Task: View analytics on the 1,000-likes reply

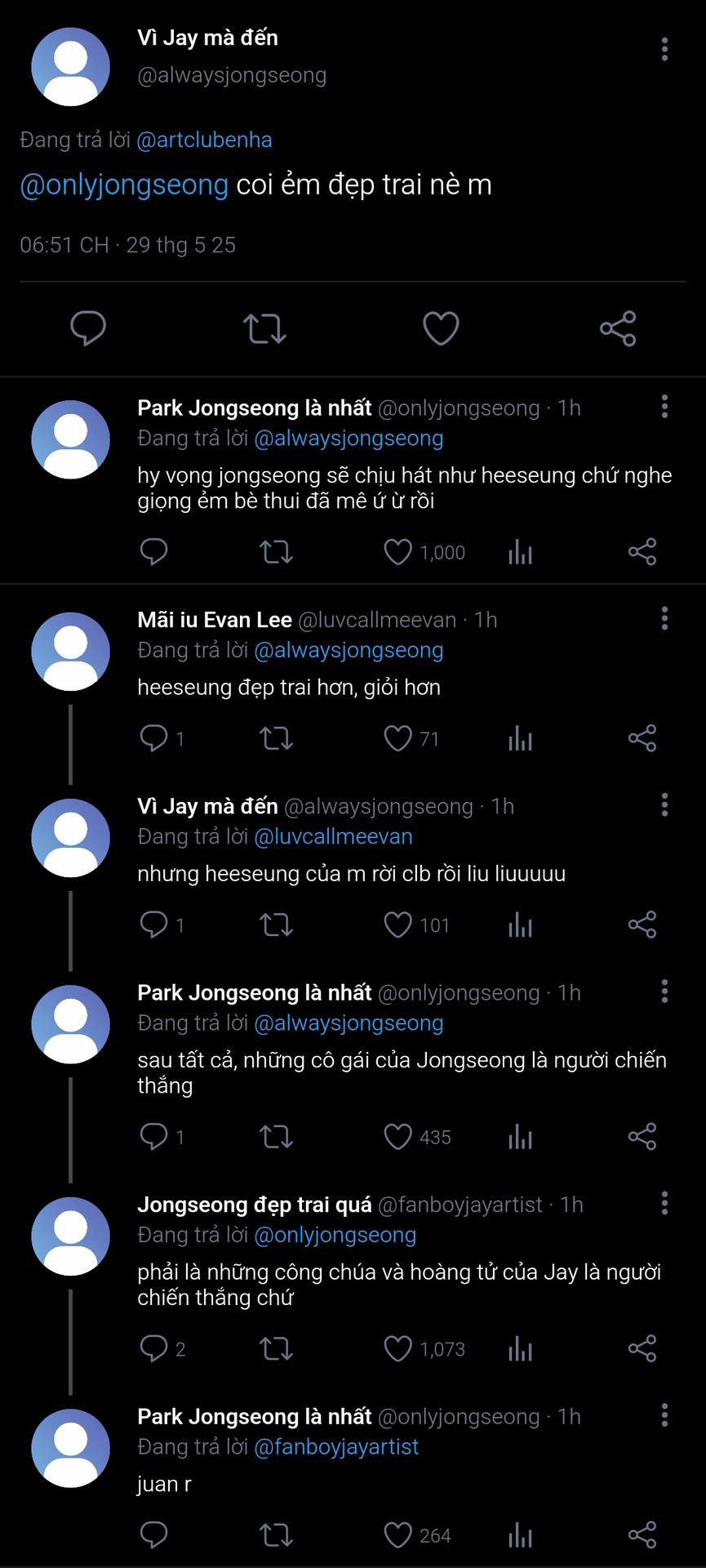Action: tap(520, 553)
